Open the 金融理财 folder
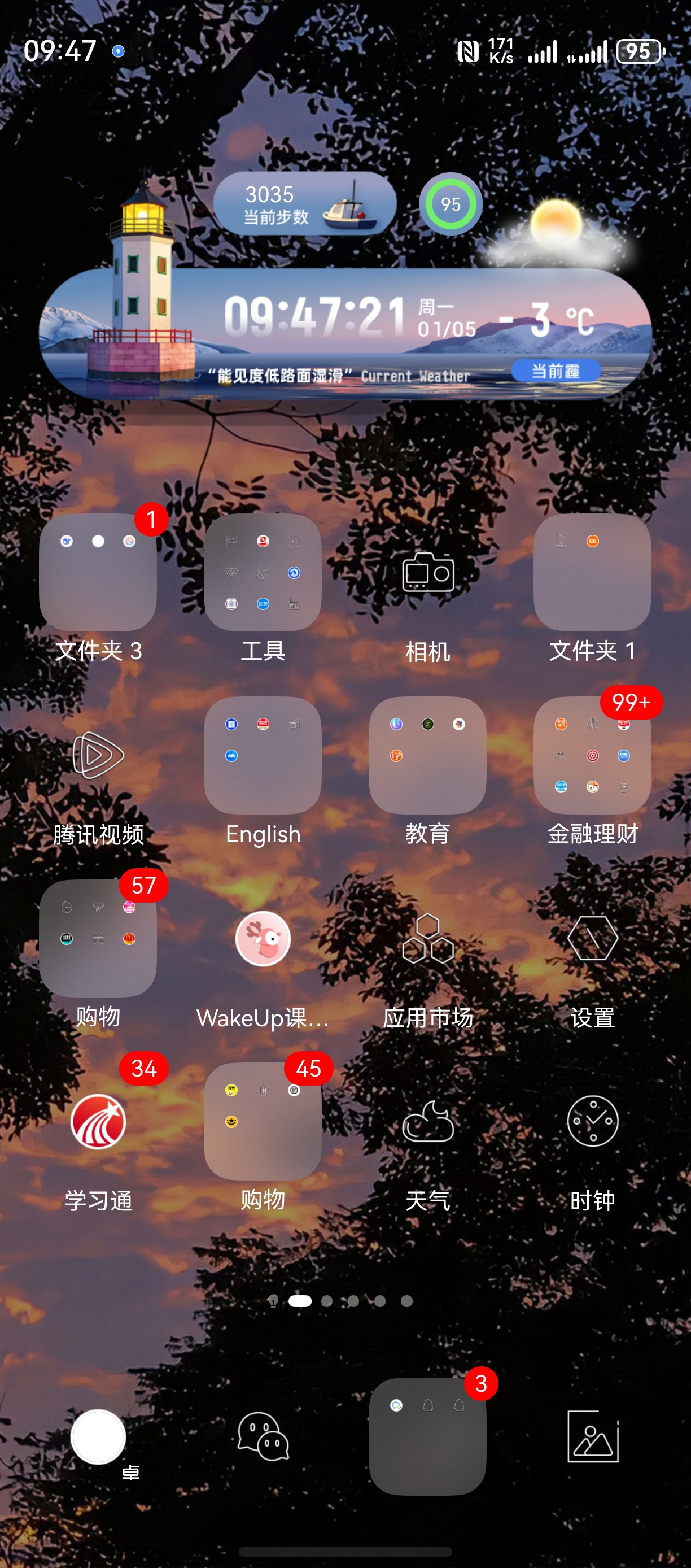Image resolution: width=691 pixels, height=1568 pixels. pyautogui.click(x=592, y=755)
